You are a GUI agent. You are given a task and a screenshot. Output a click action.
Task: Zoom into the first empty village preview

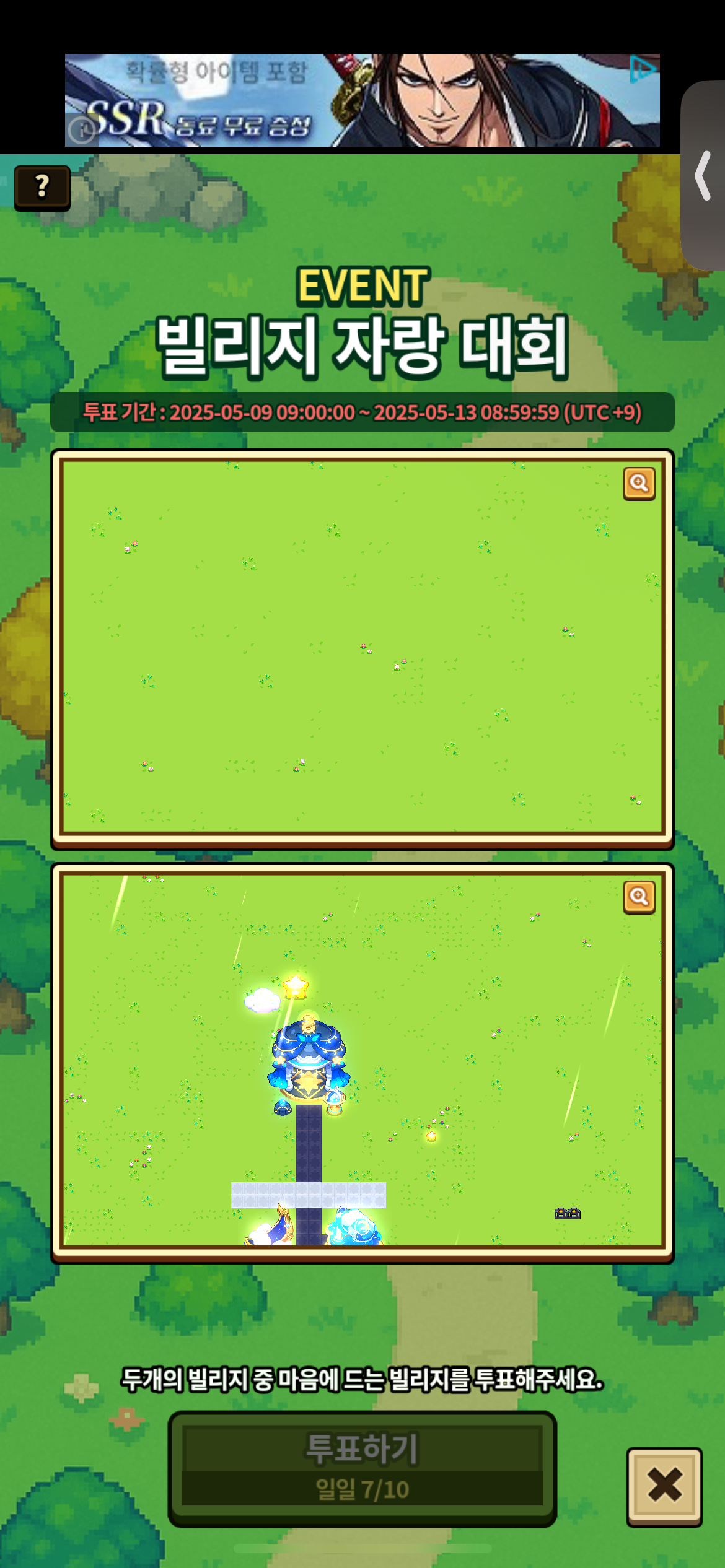639,483
